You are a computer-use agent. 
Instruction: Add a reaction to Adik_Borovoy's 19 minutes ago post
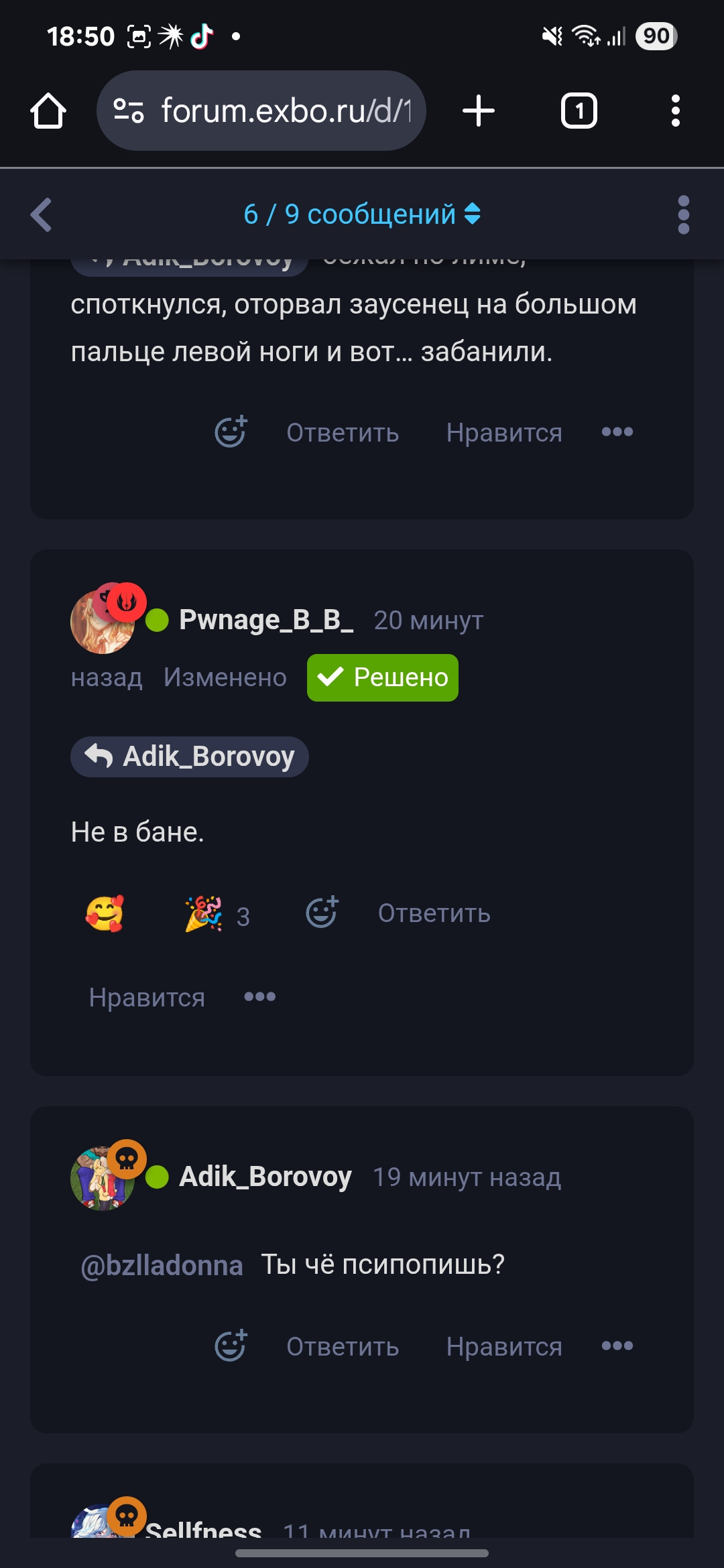231,1346
